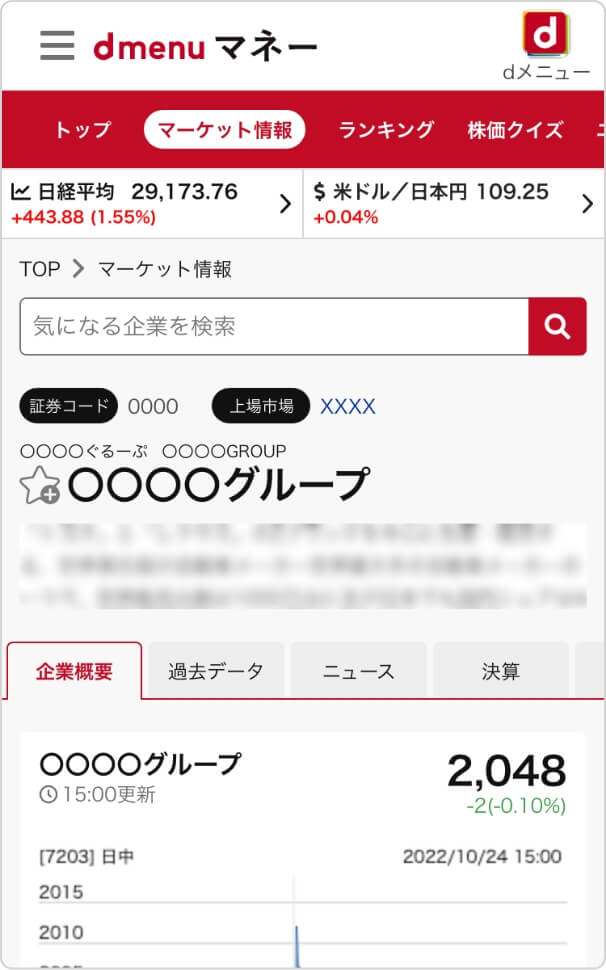Open the hamburger drawer menu
This screenshot has height=970, width=606.
coord(57,45)
